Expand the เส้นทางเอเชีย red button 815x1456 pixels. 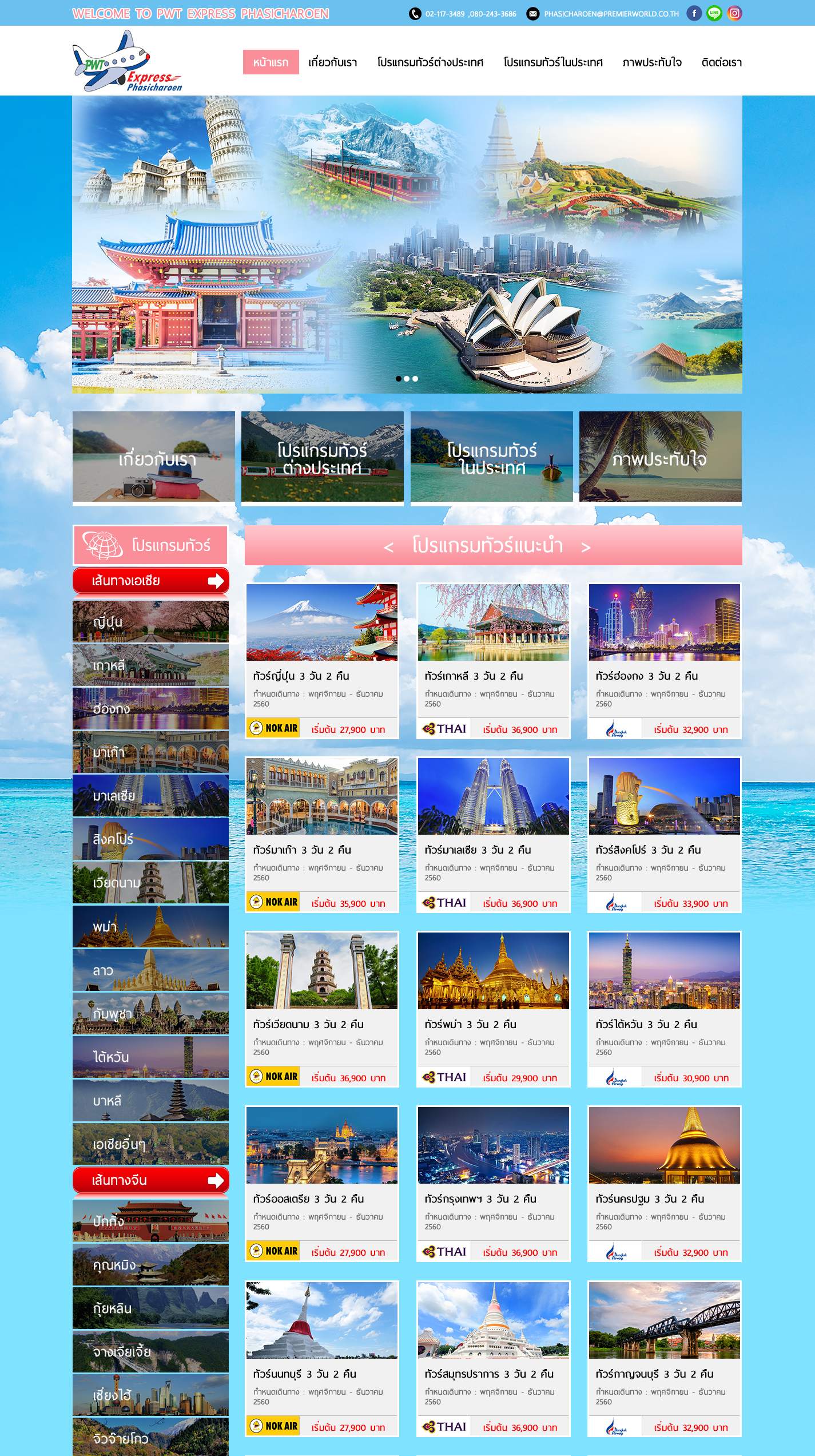(150, 581)
